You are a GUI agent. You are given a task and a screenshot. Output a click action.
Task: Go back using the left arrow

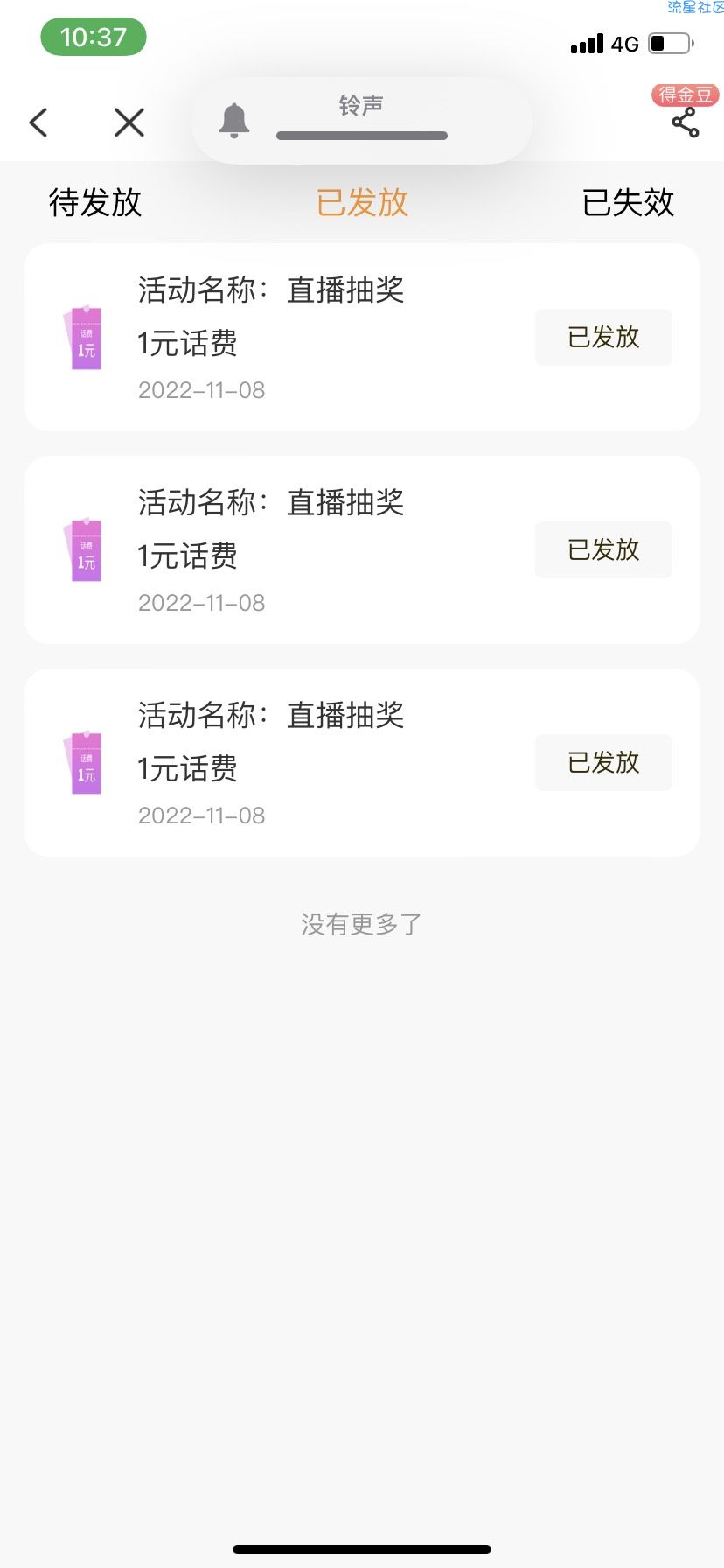[x=38, y=122]
